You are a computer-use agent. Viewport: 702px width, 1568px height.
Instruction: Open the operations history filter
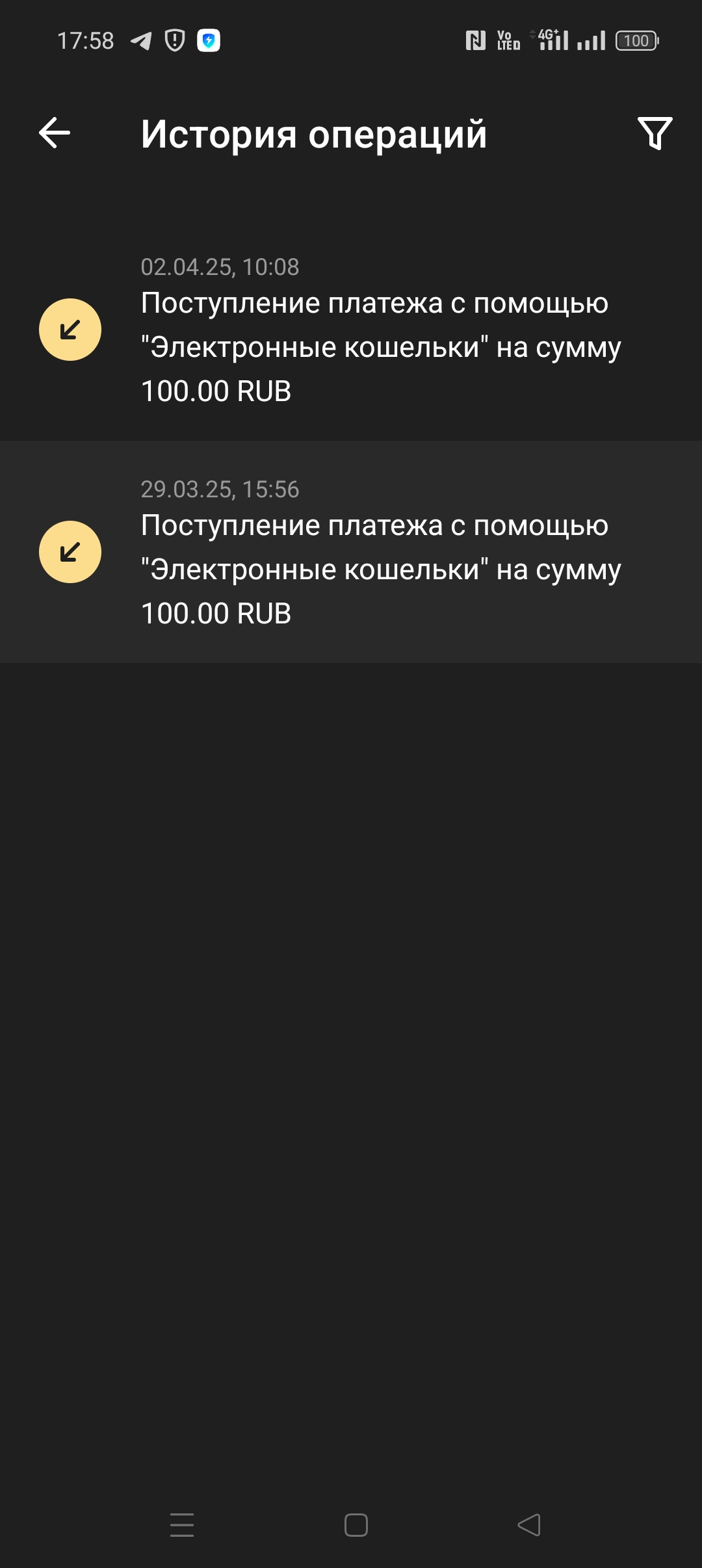655,133
